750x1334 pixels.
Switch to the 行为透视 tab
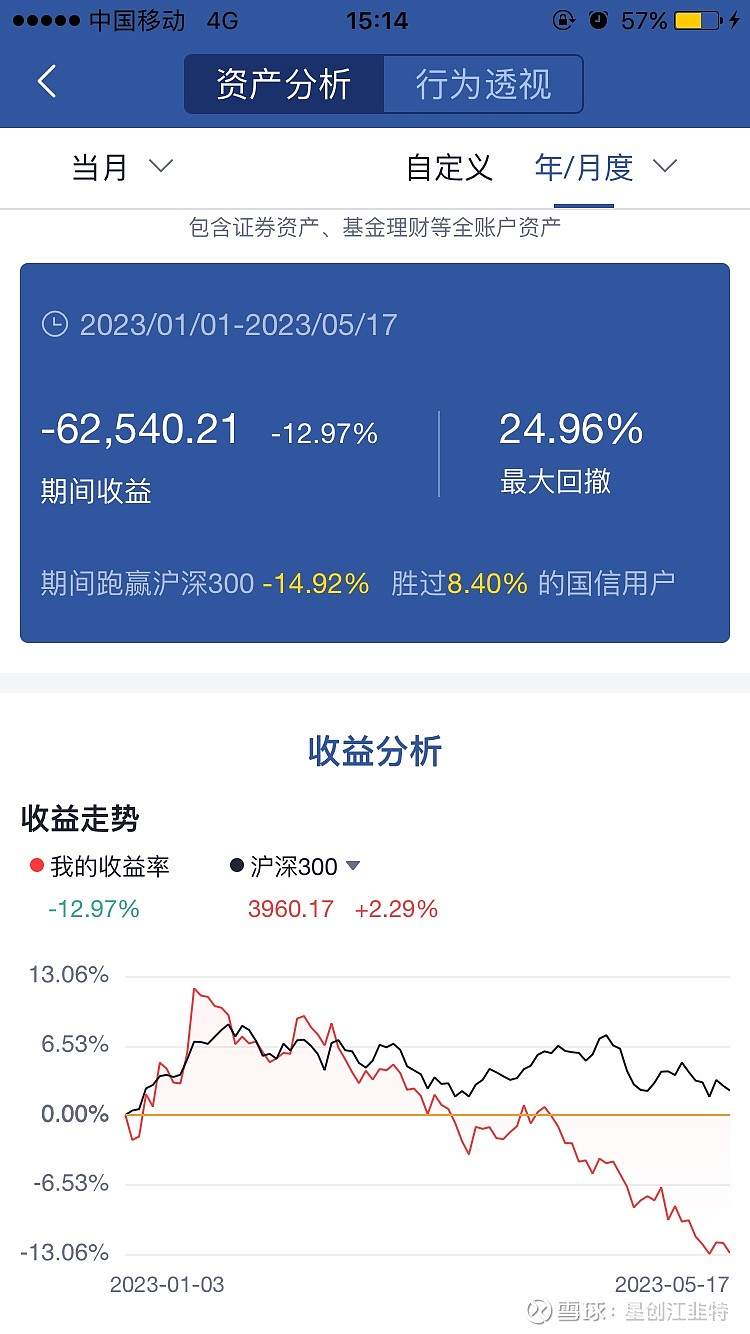[x=483, y=84]
